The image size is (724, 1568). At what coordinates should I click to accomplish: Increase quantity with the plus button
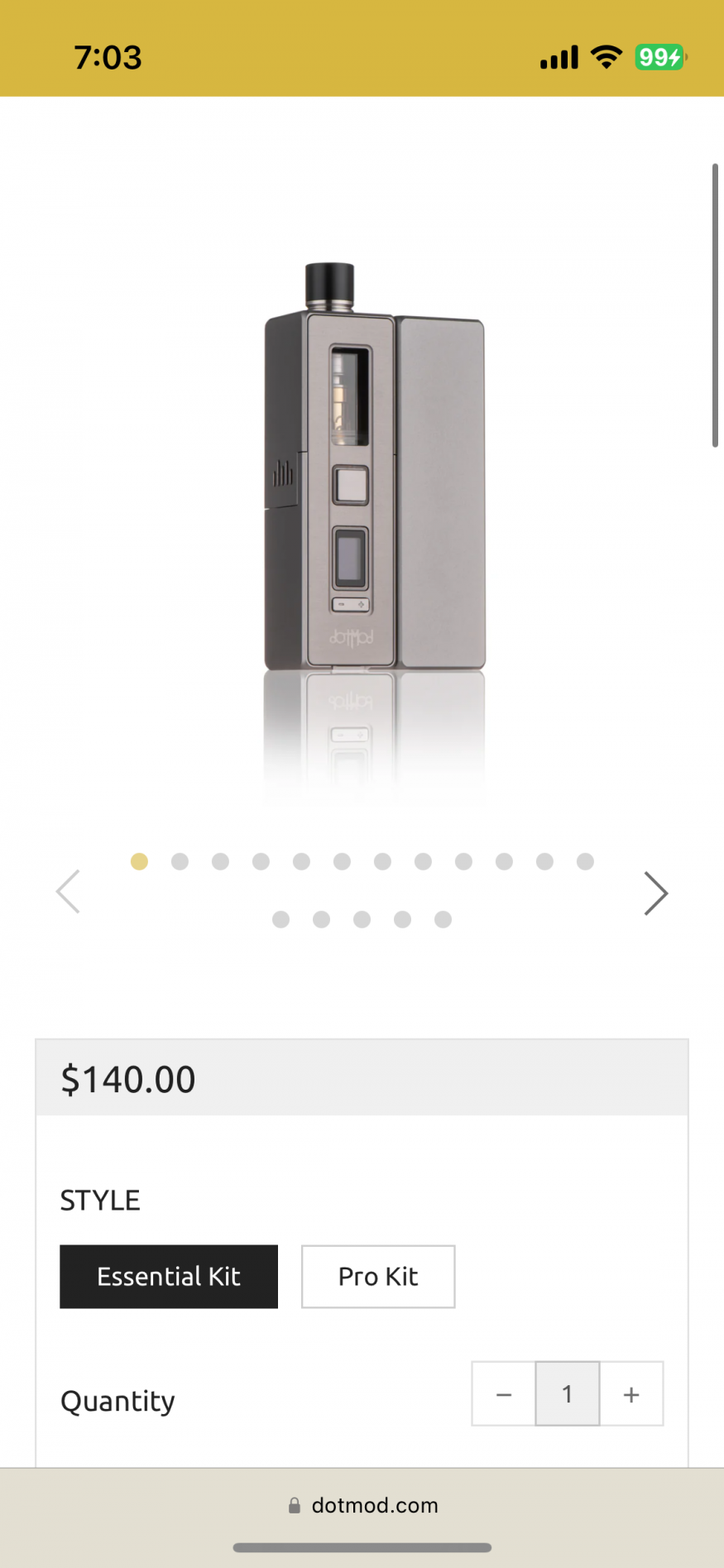631,1394
